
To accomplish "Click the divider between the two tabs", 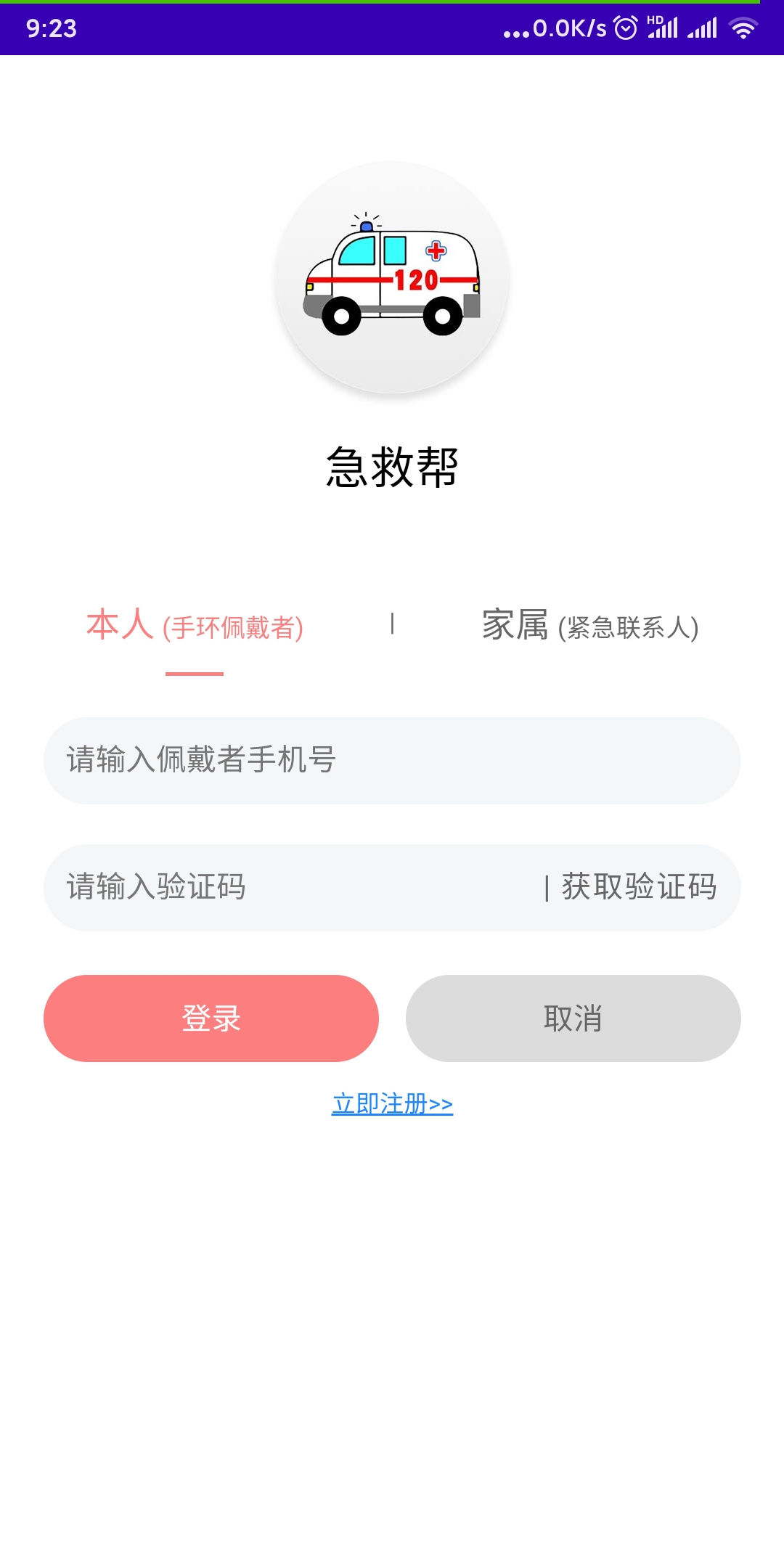I will coord(392,626).
